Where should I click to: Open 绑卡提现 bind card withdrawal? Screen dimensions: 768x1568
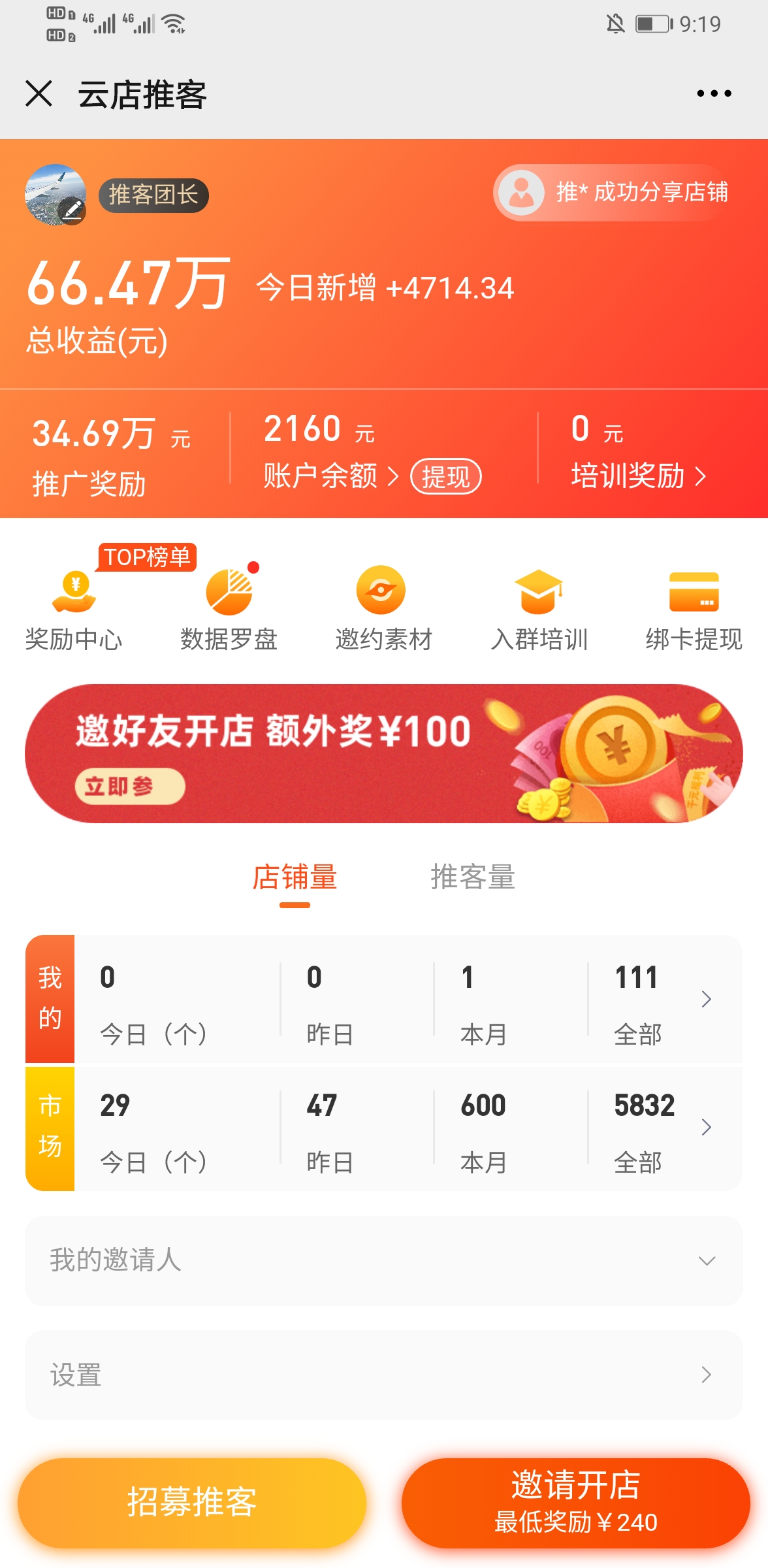pos(694,609)
